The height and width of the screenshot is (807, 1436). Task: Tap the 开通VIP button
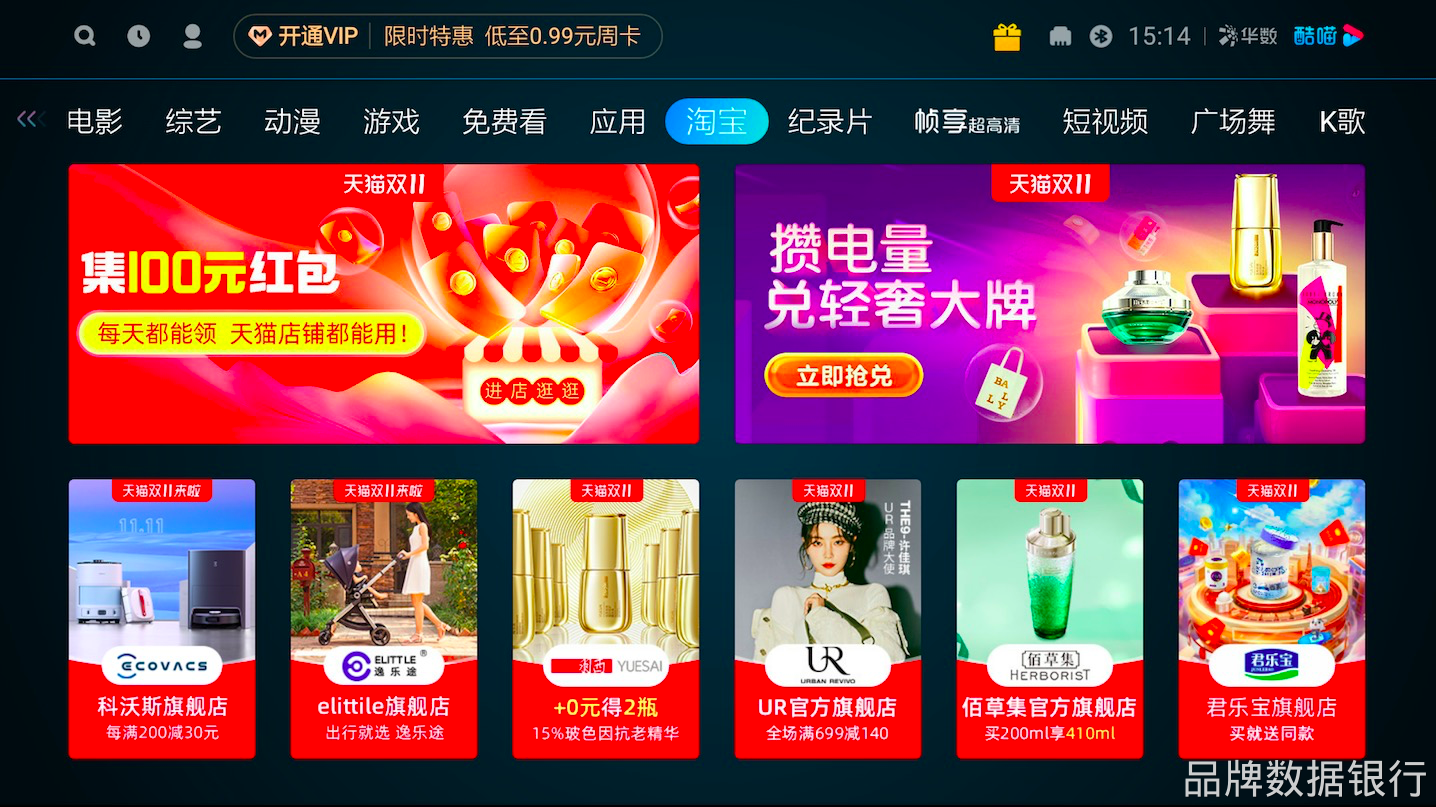[x=304, y=37]
